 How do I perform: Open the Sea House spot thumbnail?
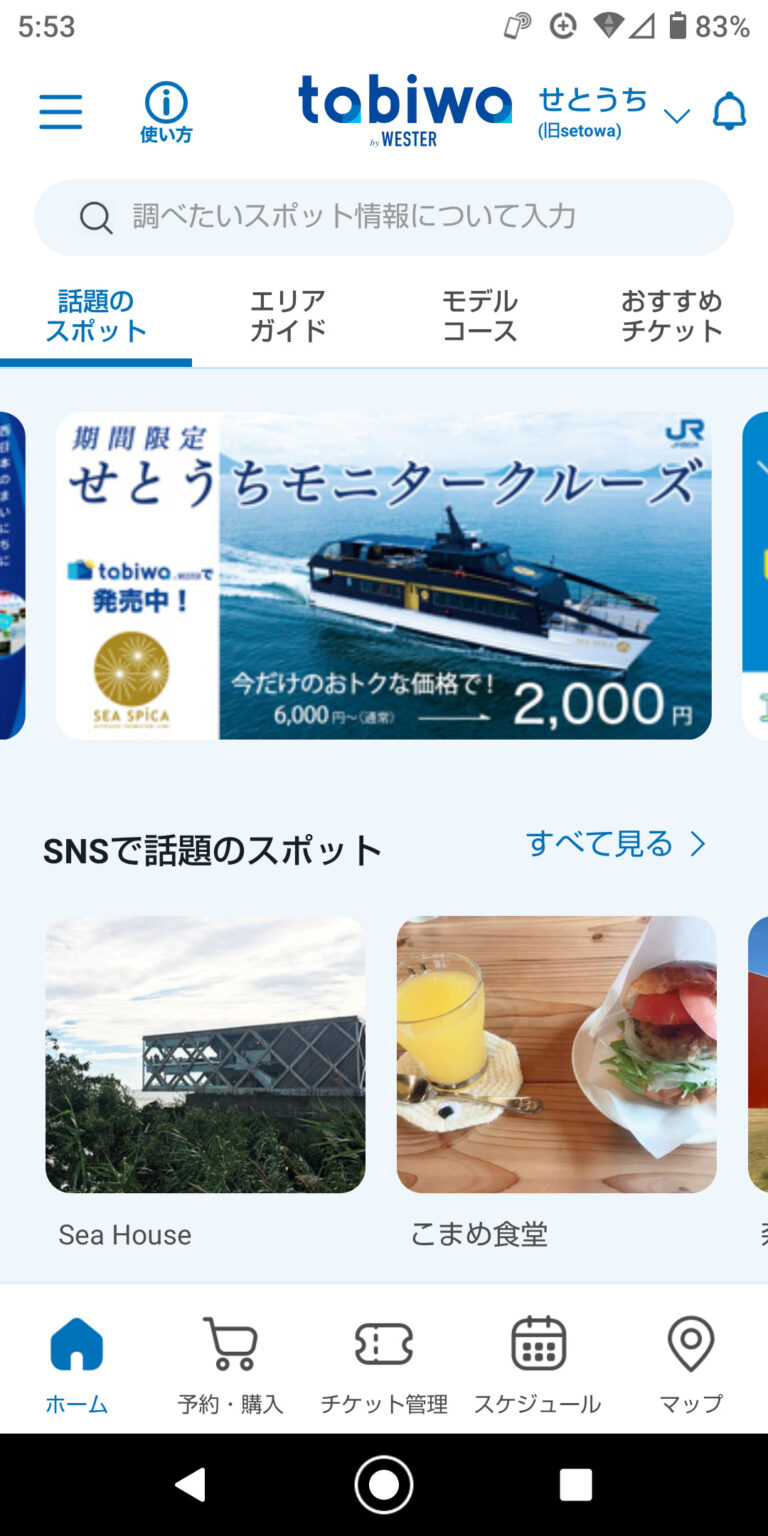coord(205,1054)
